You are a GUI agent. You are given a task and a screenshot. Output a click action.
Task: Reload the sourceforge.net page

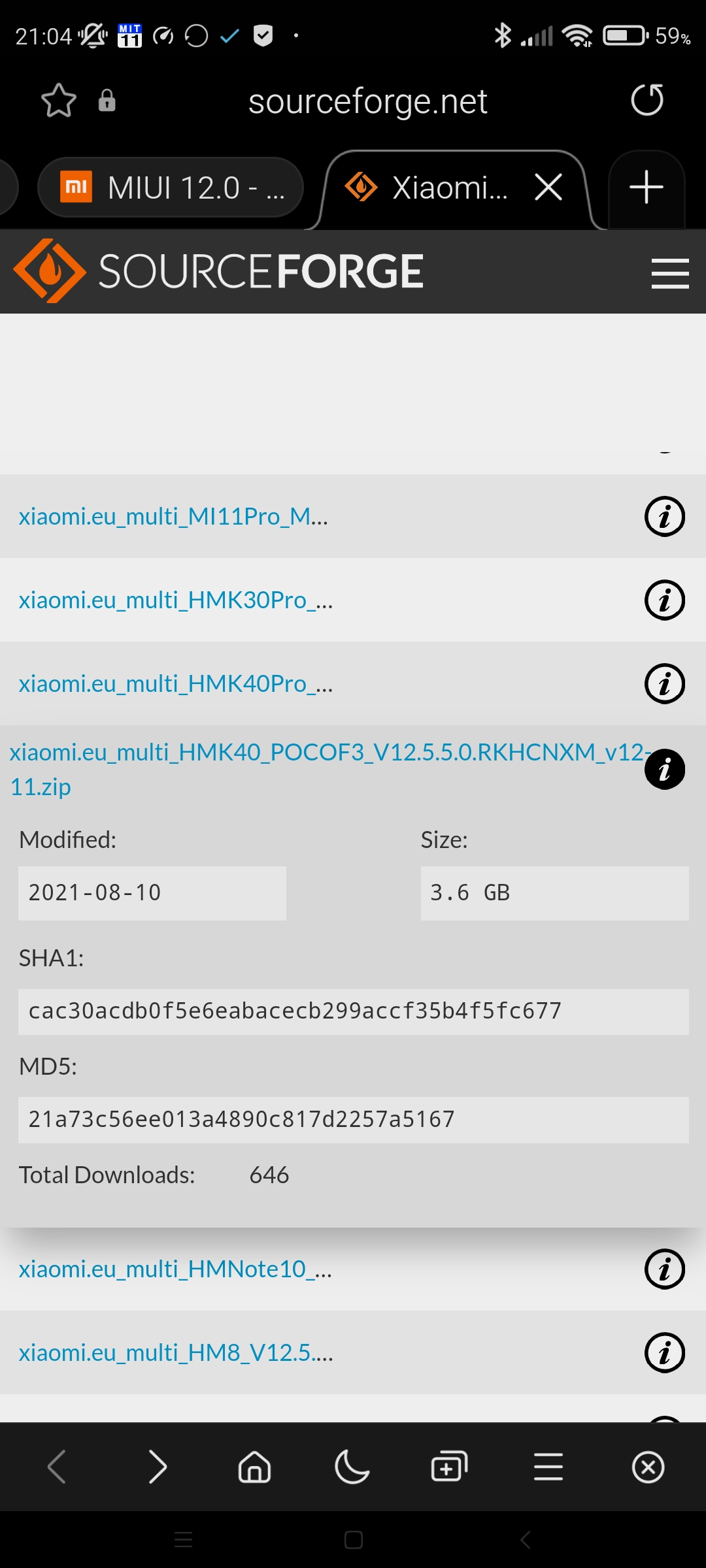pyautogui.click(x=647, y=100)
